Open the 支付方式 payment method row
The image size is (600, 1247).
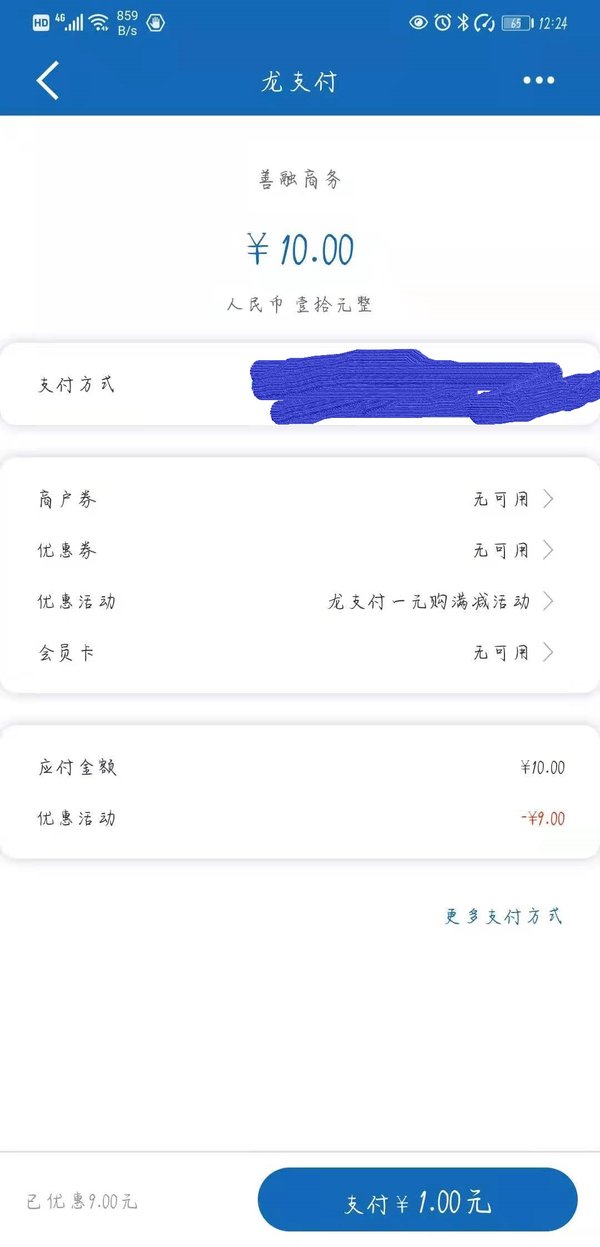click(300, 385)
